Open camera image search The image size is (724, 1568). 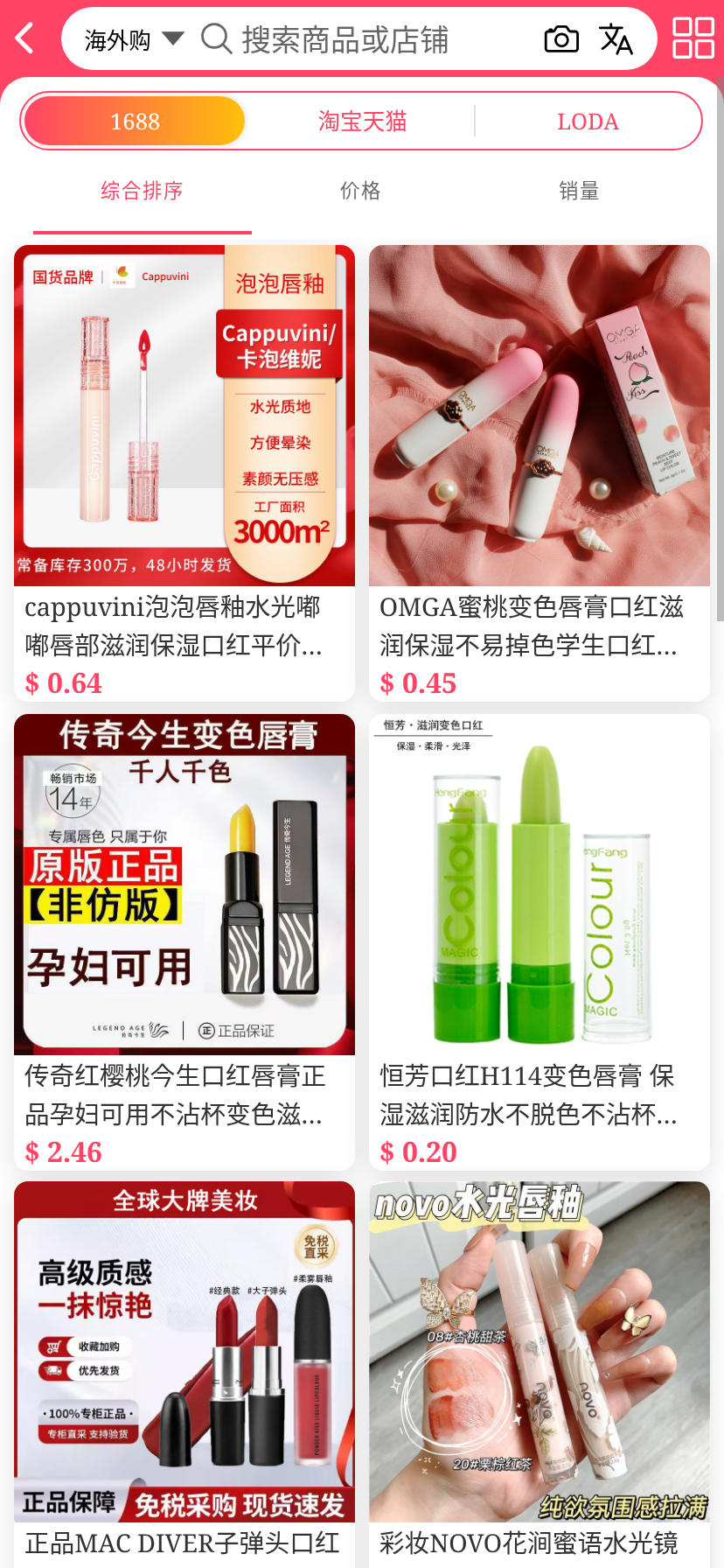(x=561, y=39)
